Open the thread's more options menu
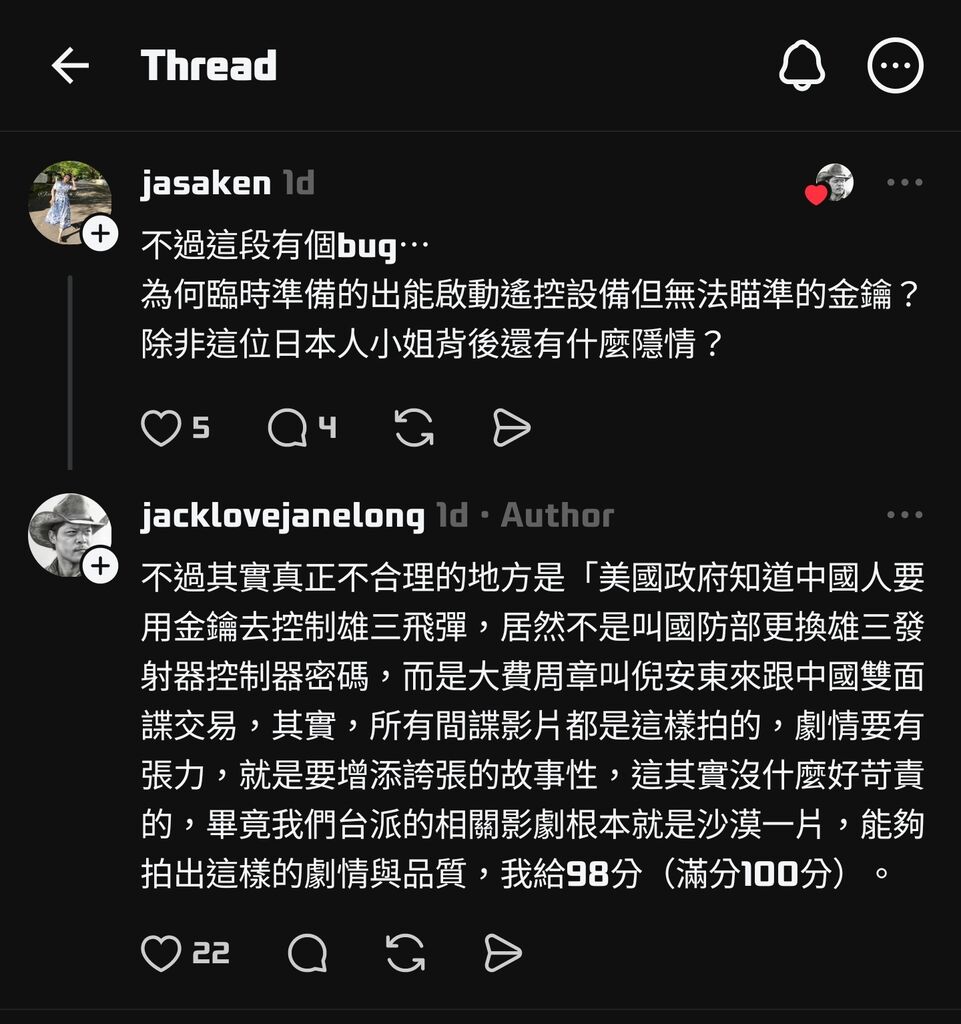Viewport: 961px width, 1024px height. coord(894,66)
